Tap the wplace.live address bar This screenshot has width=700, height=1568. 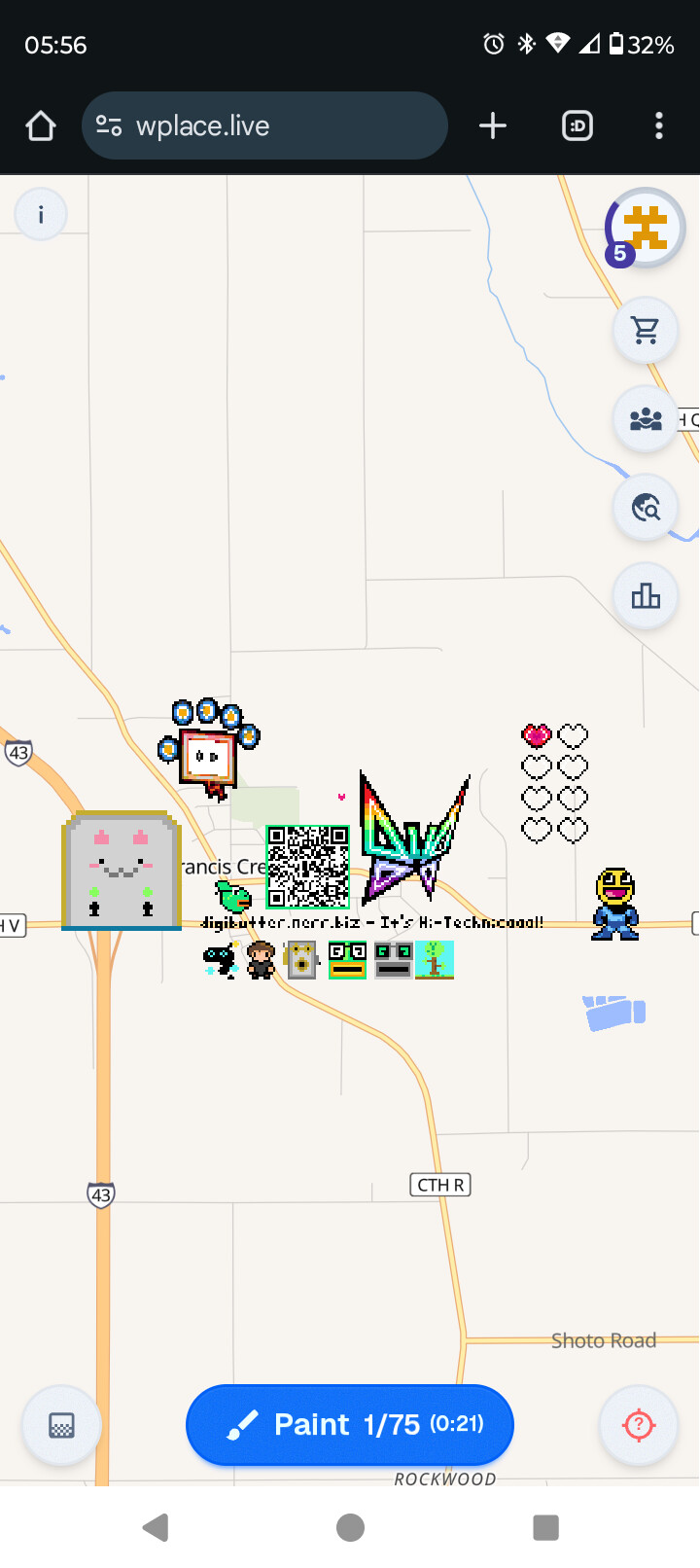(x=264, y=125)
